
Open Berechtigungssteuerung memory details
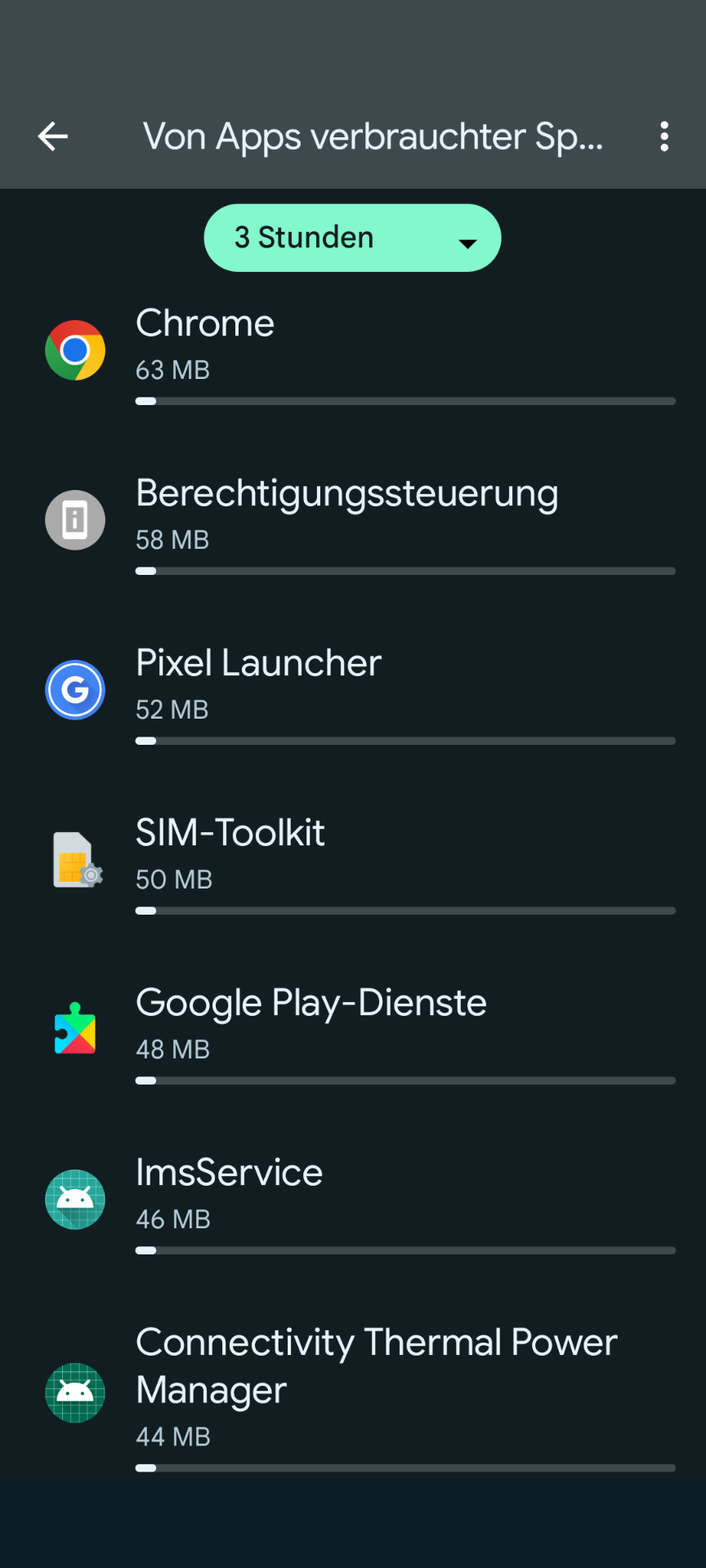point(353,521)
